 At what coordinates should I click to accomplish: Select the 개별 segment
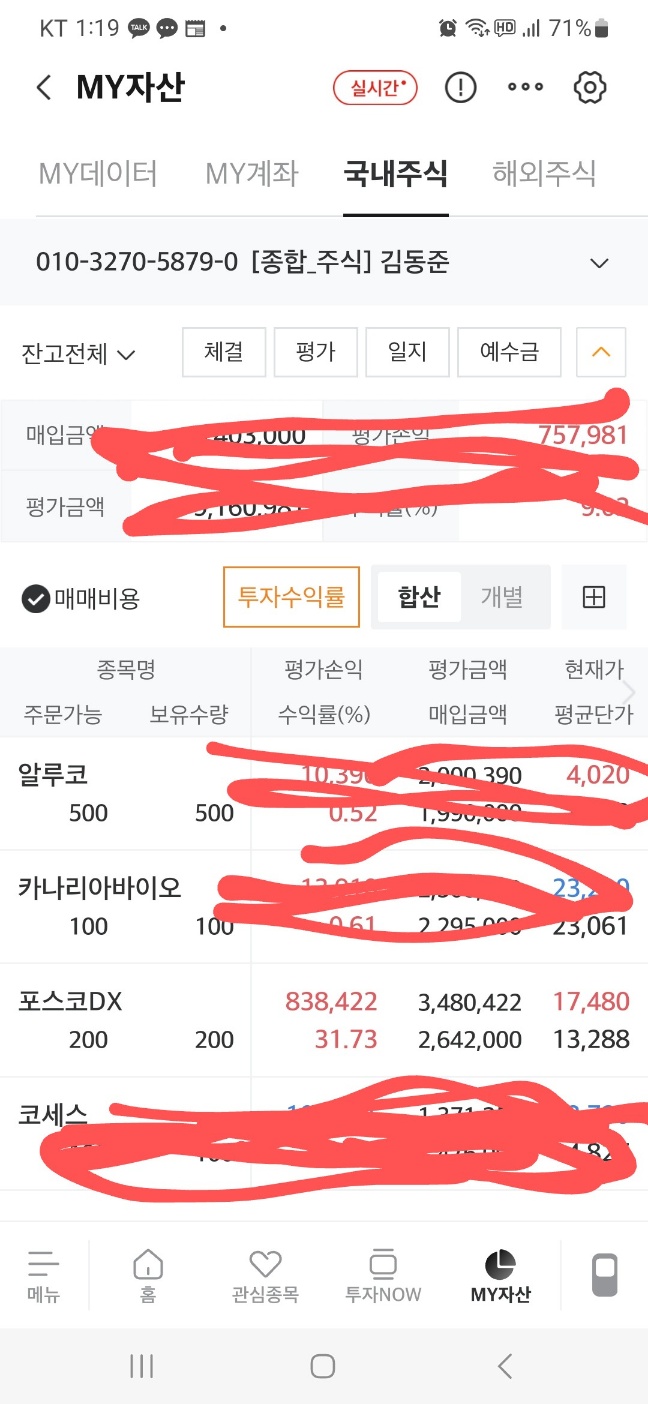click(x=502, y=597)
